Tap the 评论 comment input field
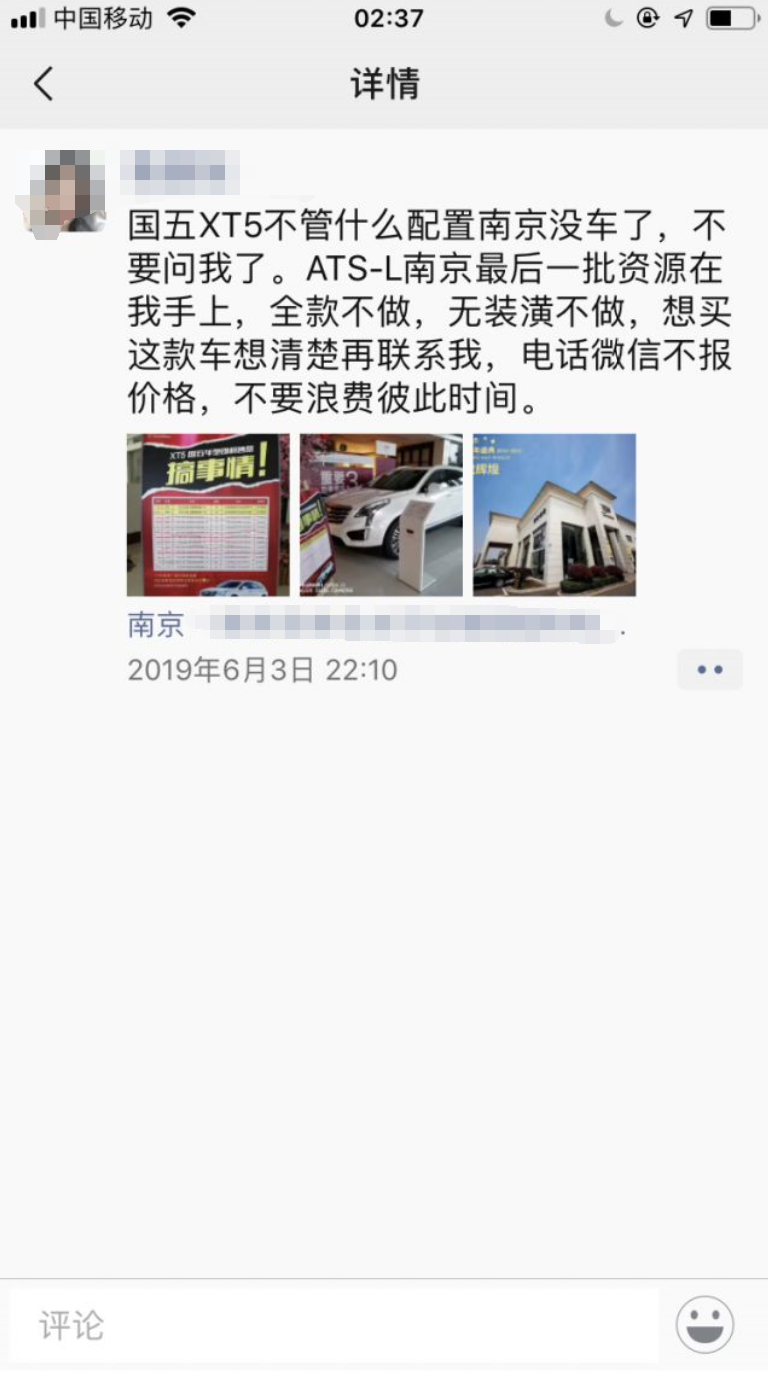 (334, 1325)
